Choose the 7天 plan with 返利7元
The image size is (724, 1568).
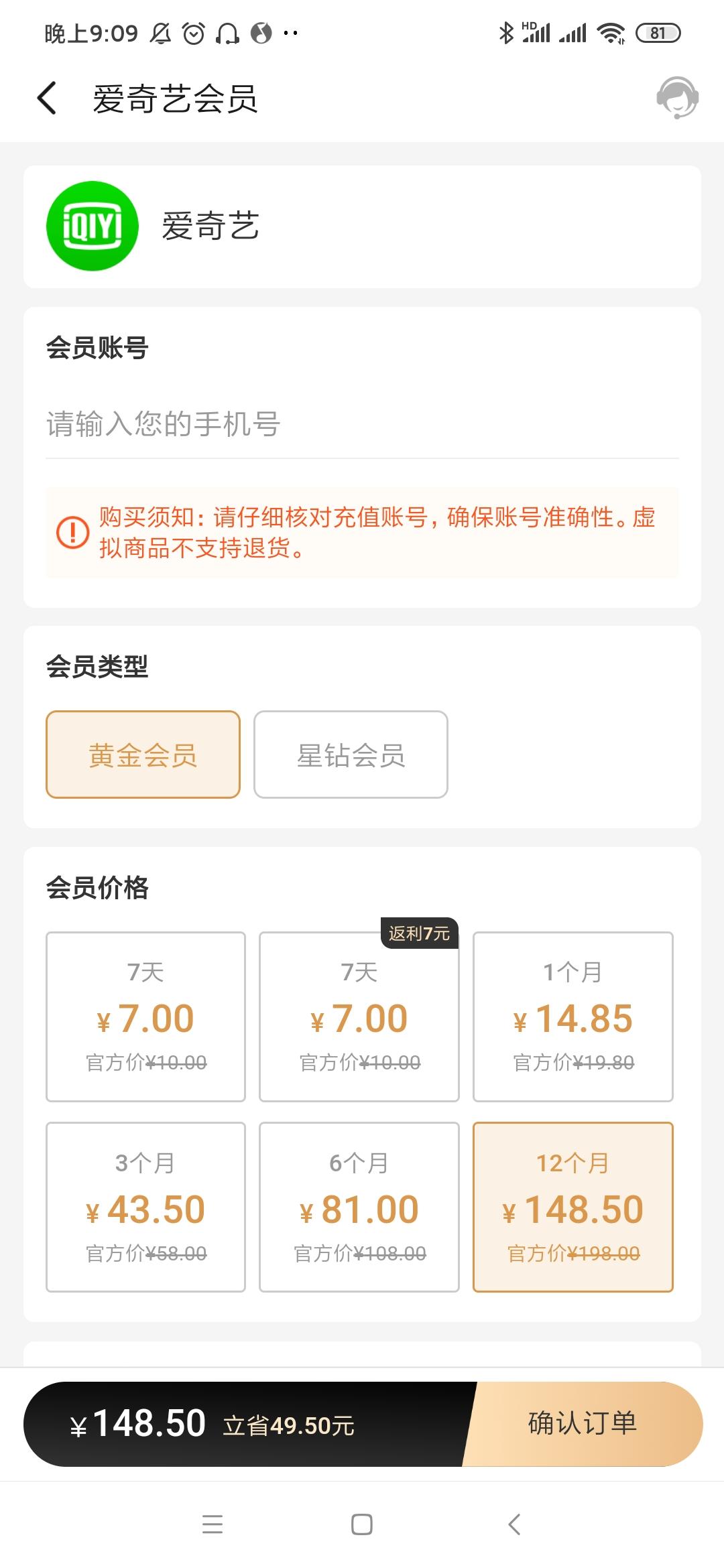click(x=359, y=1017)
